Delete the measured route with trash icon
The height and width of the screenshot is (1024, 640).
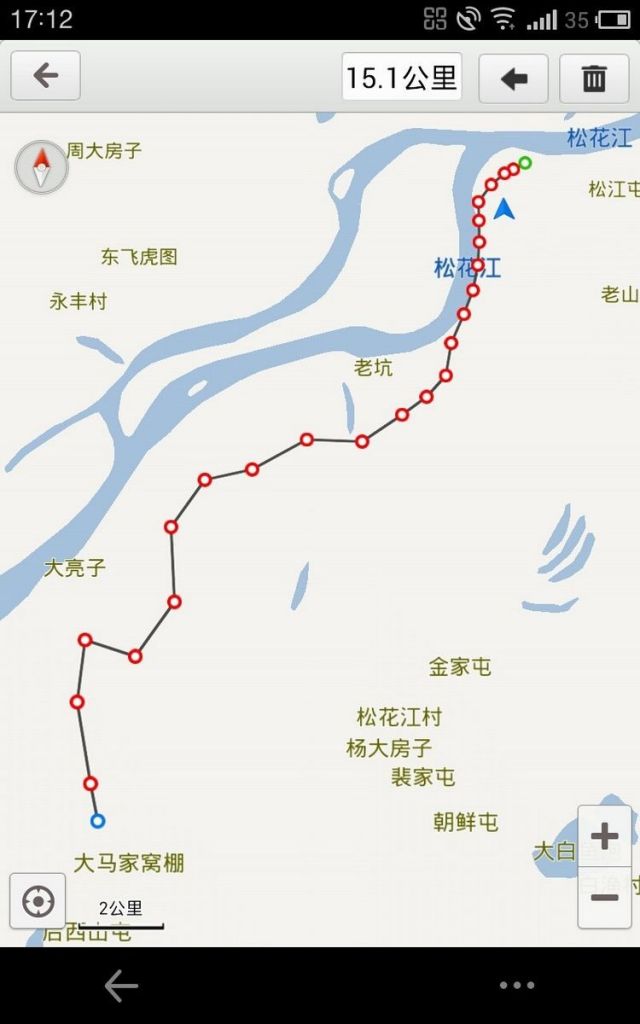594,78
